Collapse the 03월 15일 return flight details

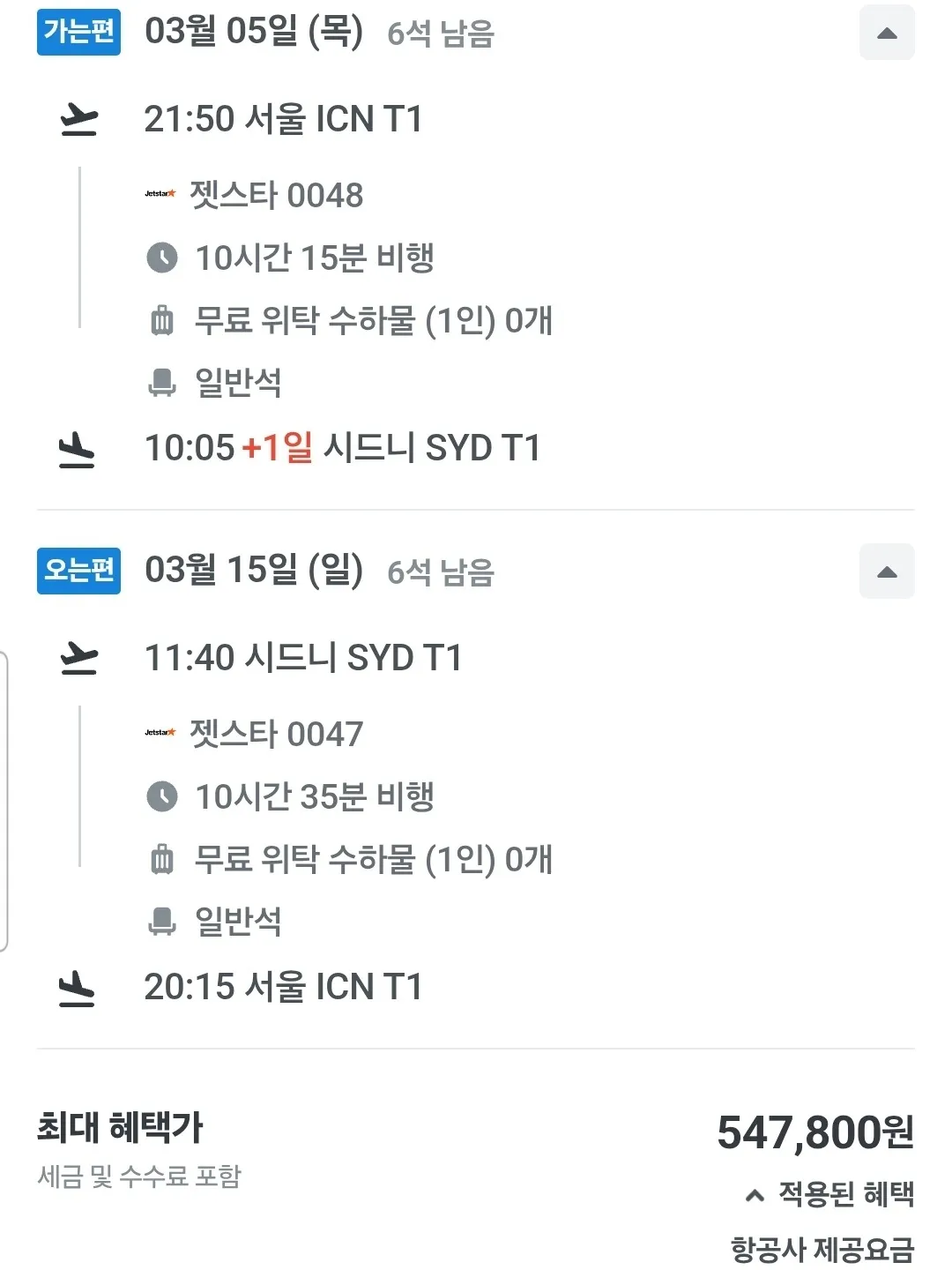click(887, 571)
